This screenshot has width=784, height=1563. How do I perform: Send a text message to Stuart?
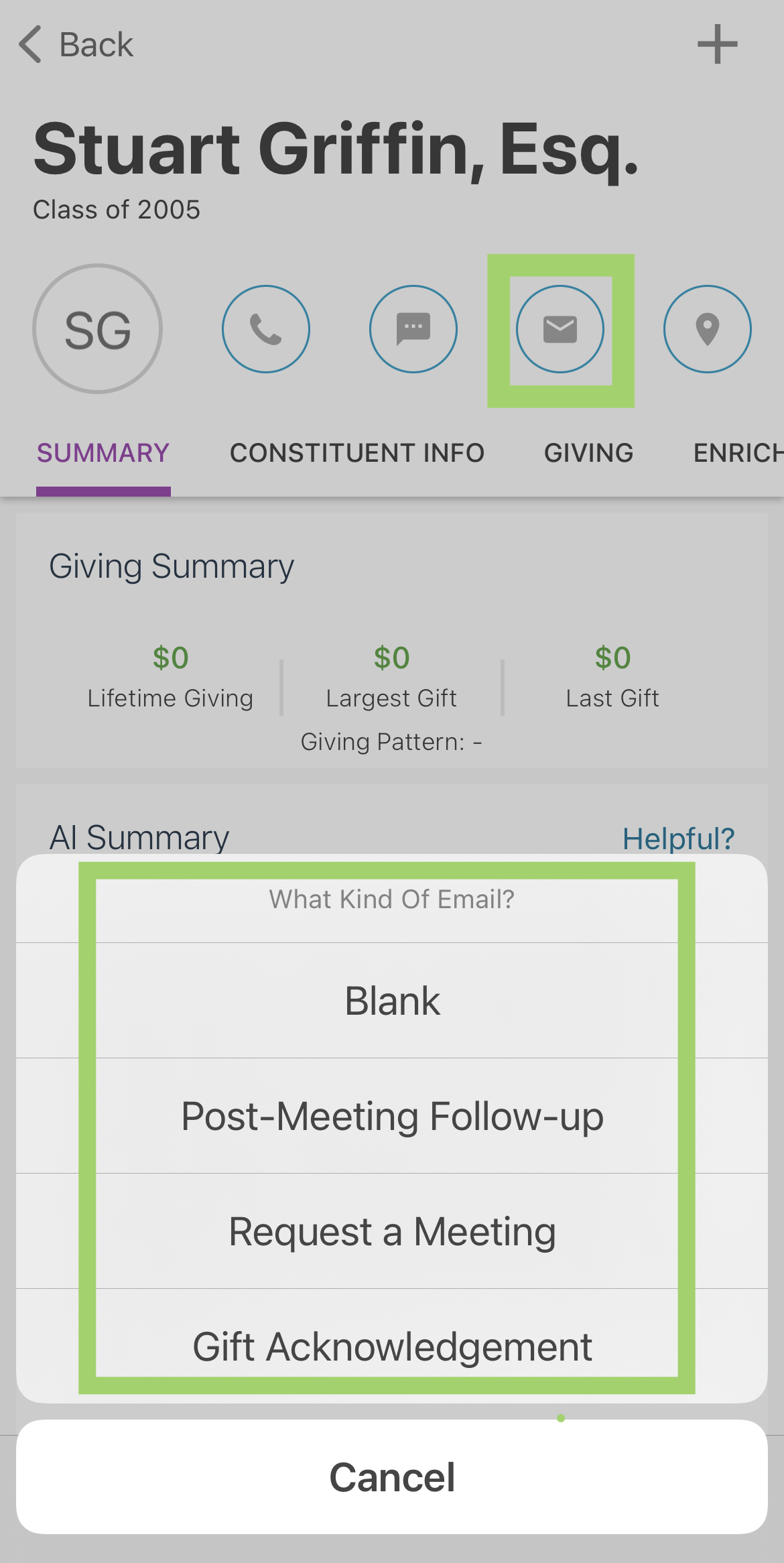tap(413, 329)
